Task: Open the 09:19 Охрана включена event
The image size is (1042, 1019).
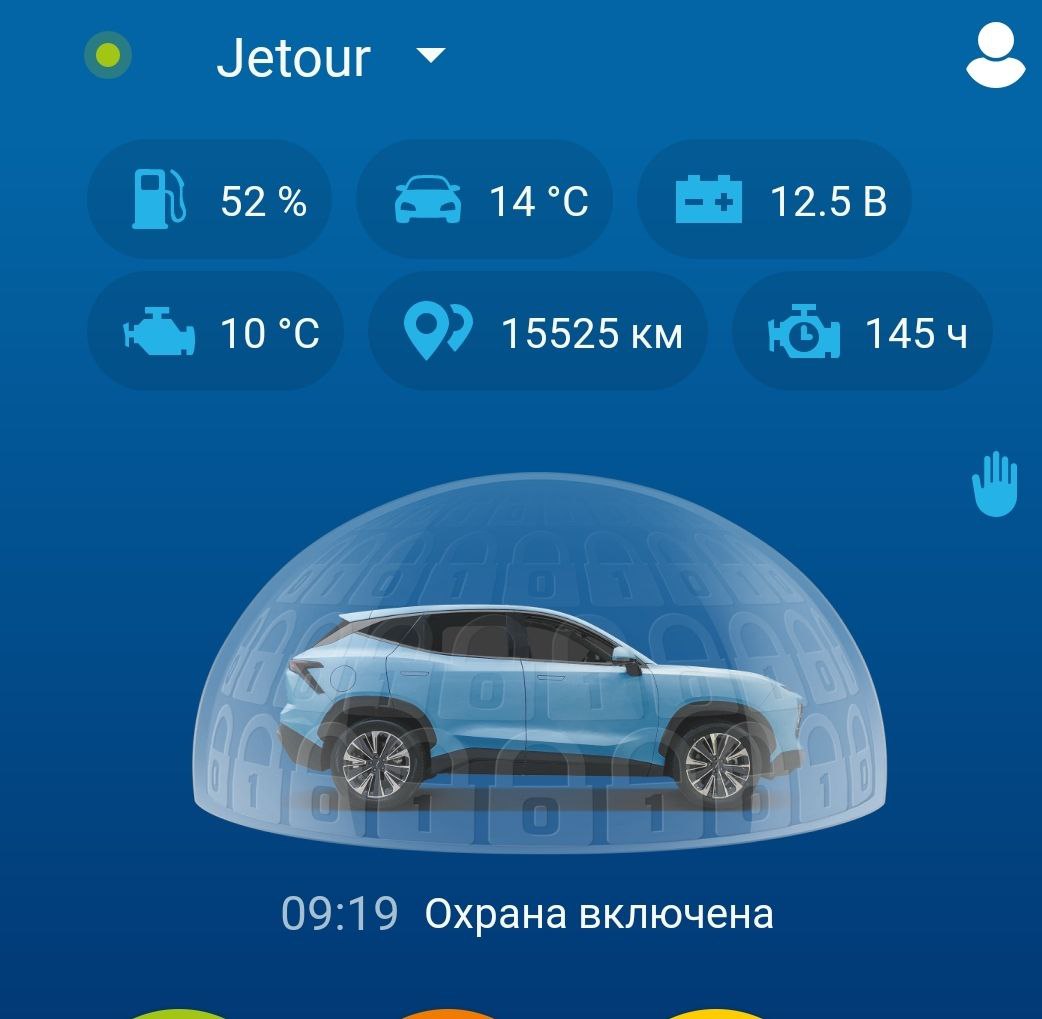Action: (527, 914)
